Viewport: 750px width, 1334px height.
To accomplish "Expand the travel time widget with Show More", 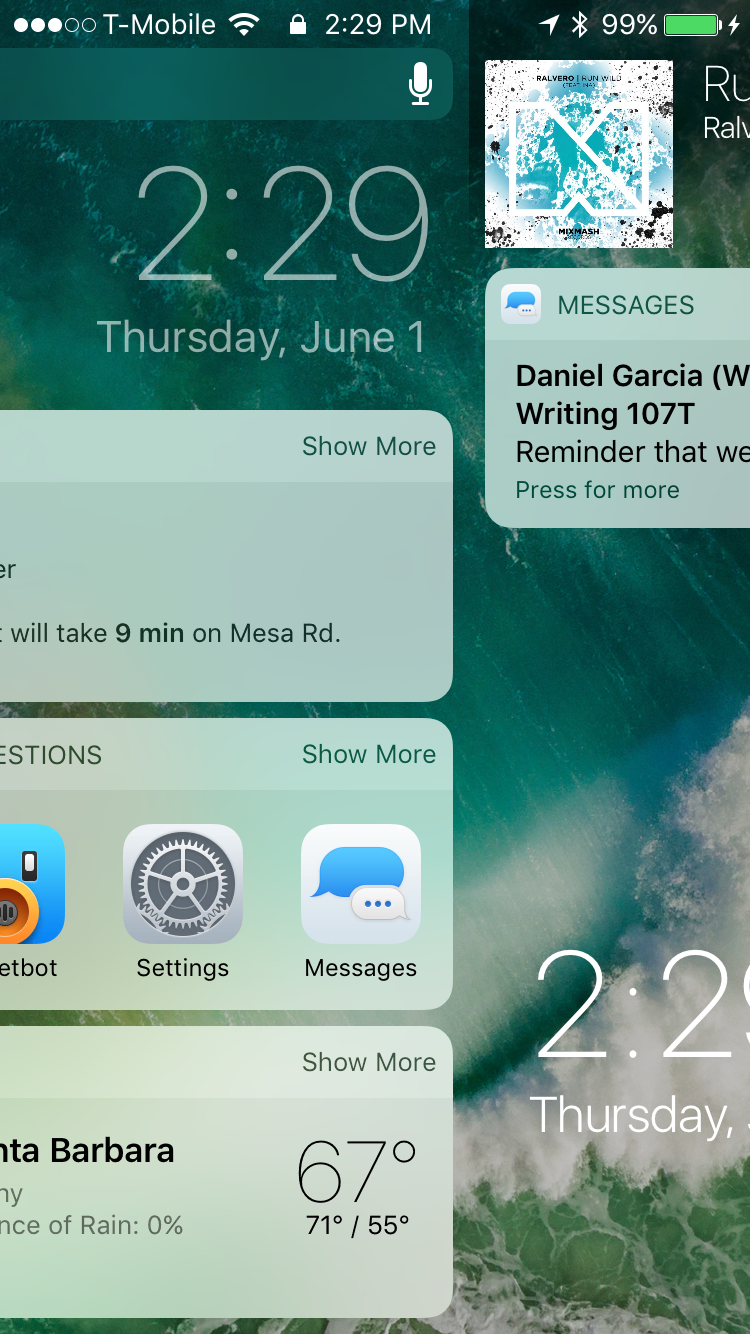I will 368,446.
